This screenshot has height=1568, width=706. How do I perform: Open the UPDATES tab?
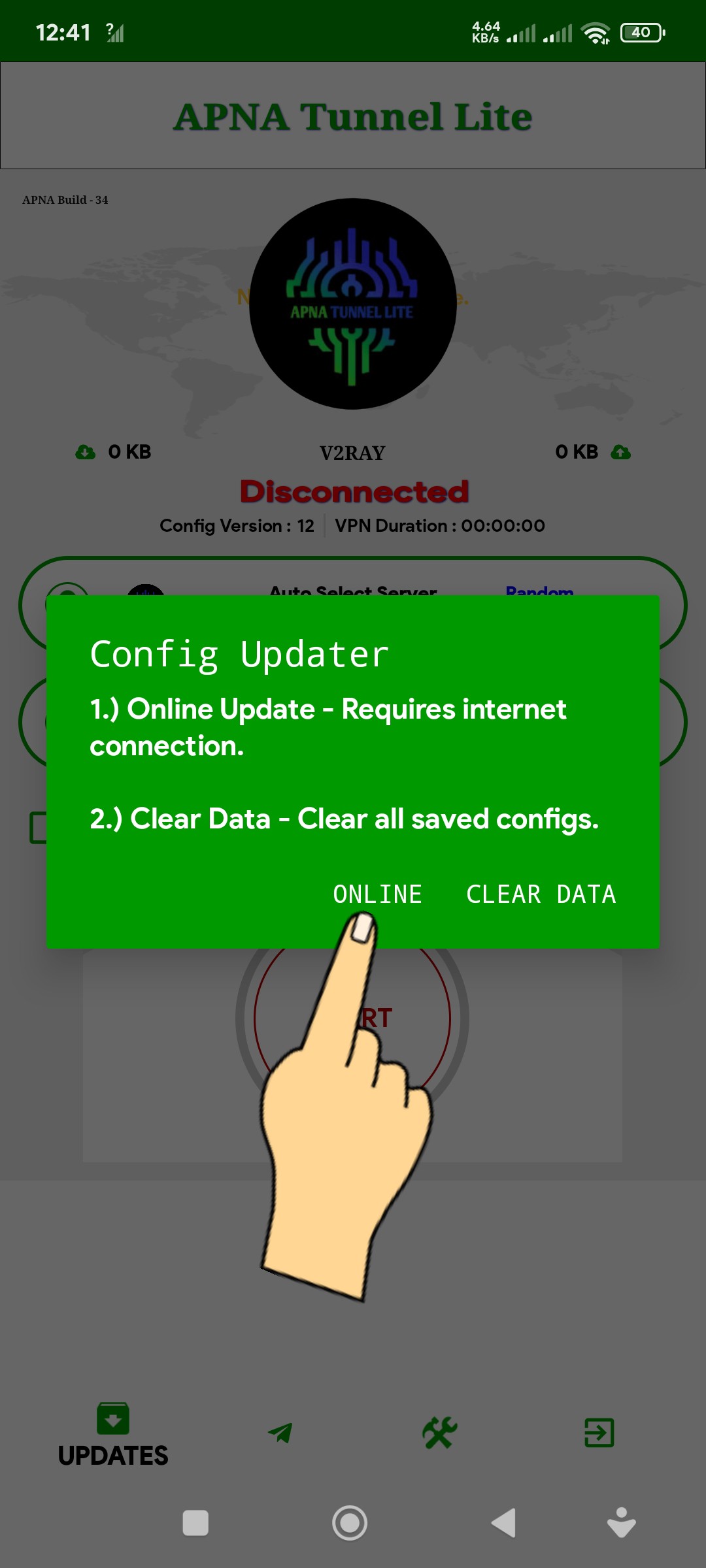point(113,1435)
